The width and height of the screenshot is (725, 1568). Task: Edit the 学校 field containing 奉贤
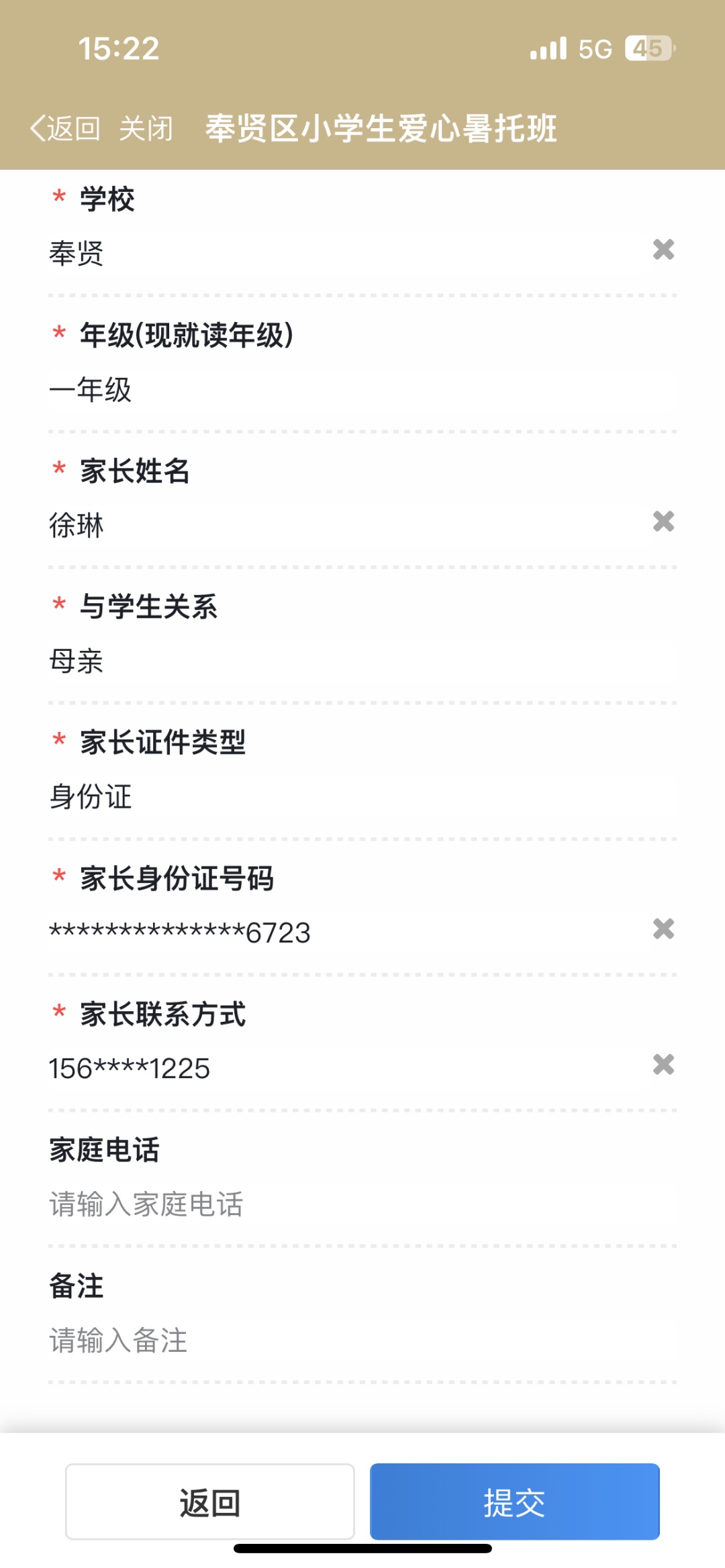[342, 254]
